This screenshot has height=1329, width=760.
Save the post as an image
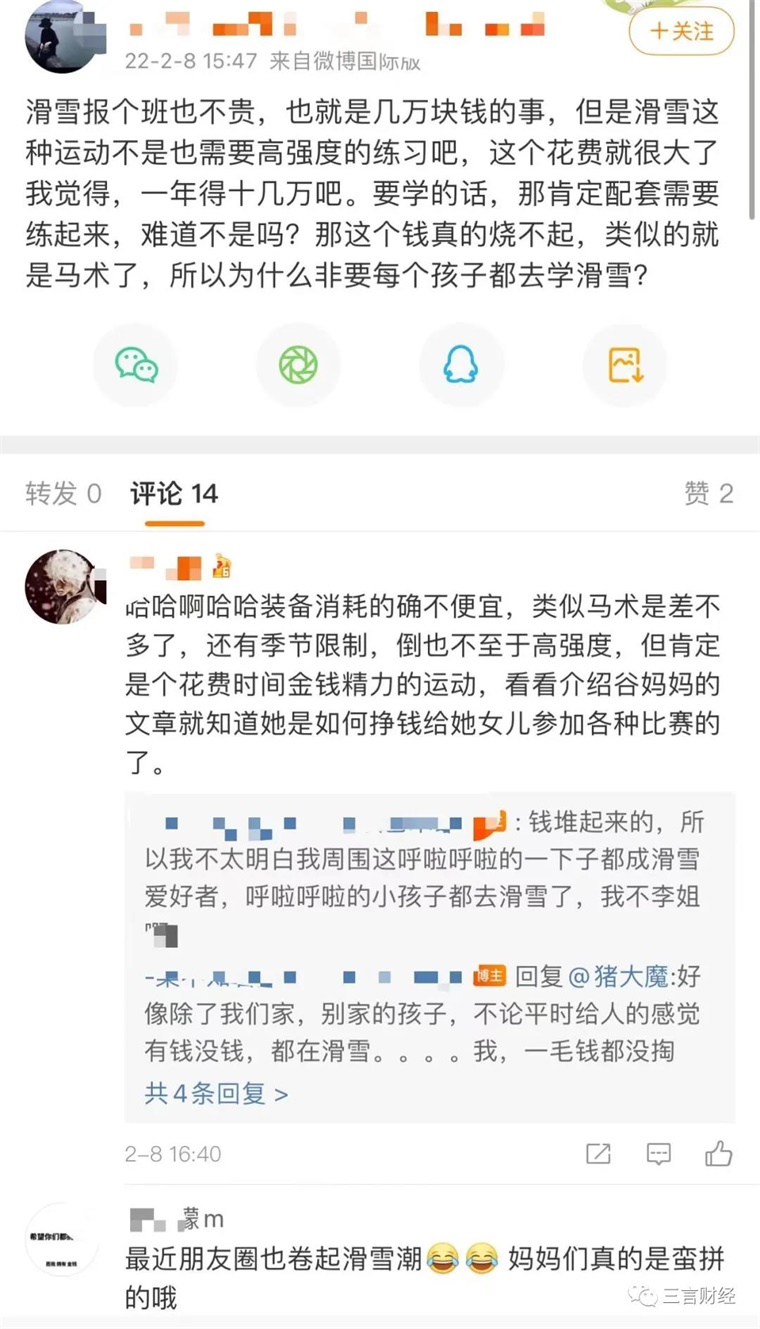(x=624, y=365)
